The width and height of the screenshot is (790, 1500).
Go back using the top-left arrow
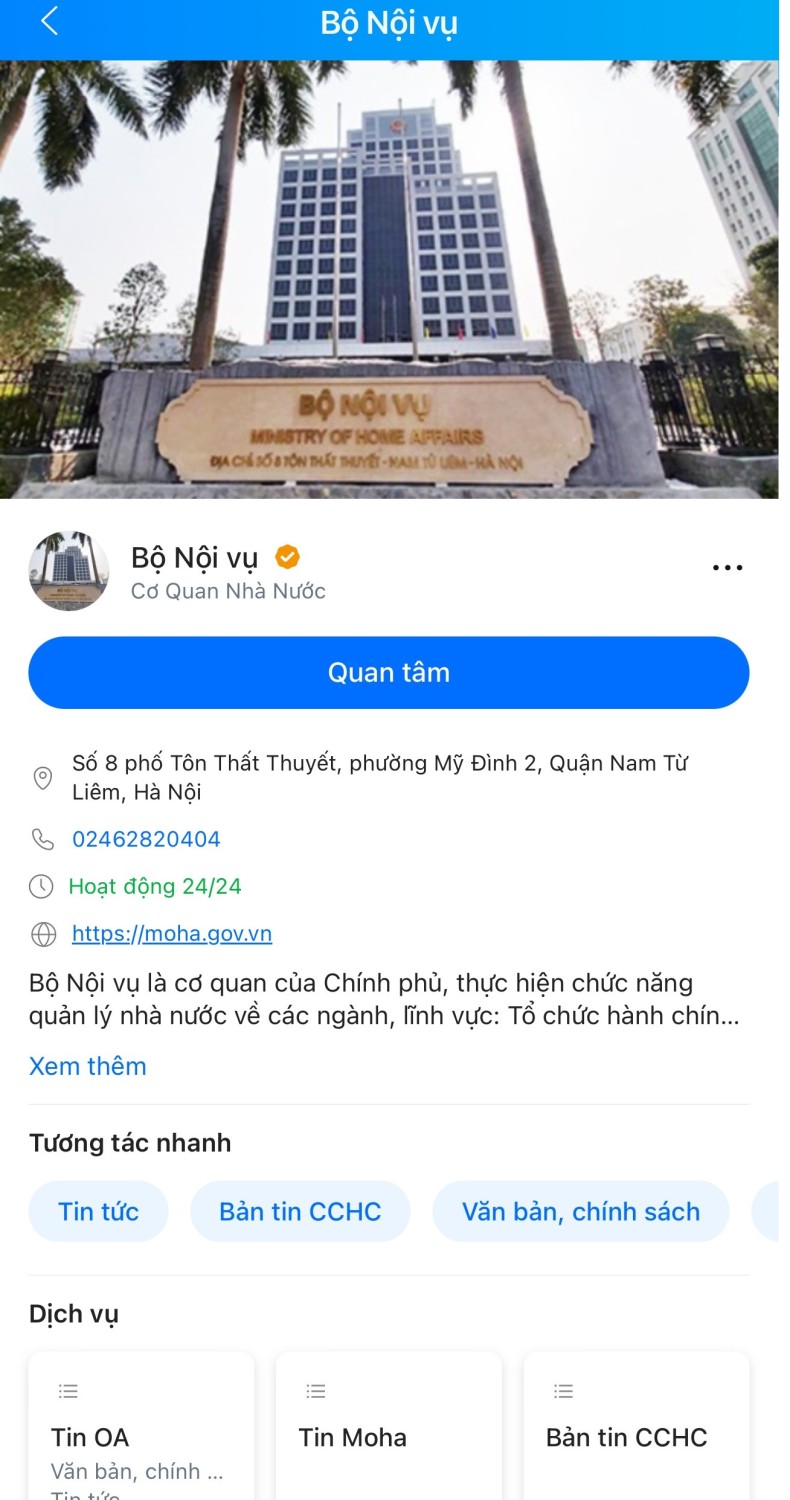[49, 22]
